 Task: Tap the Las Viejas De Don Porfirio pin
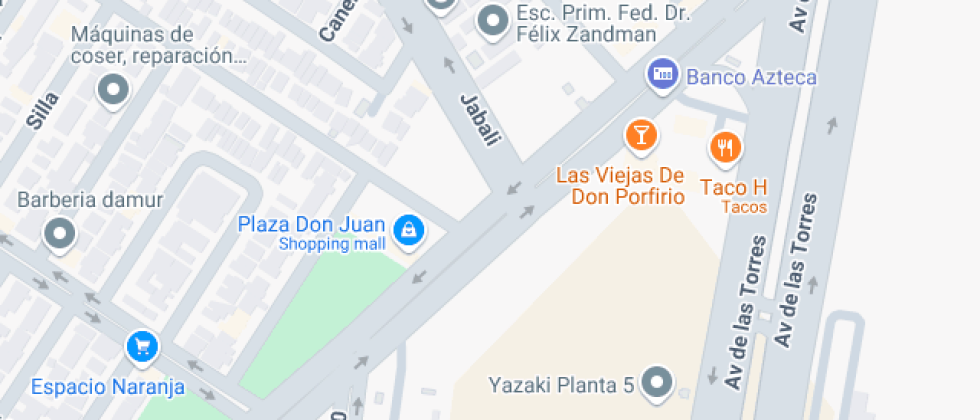point(640,134)
